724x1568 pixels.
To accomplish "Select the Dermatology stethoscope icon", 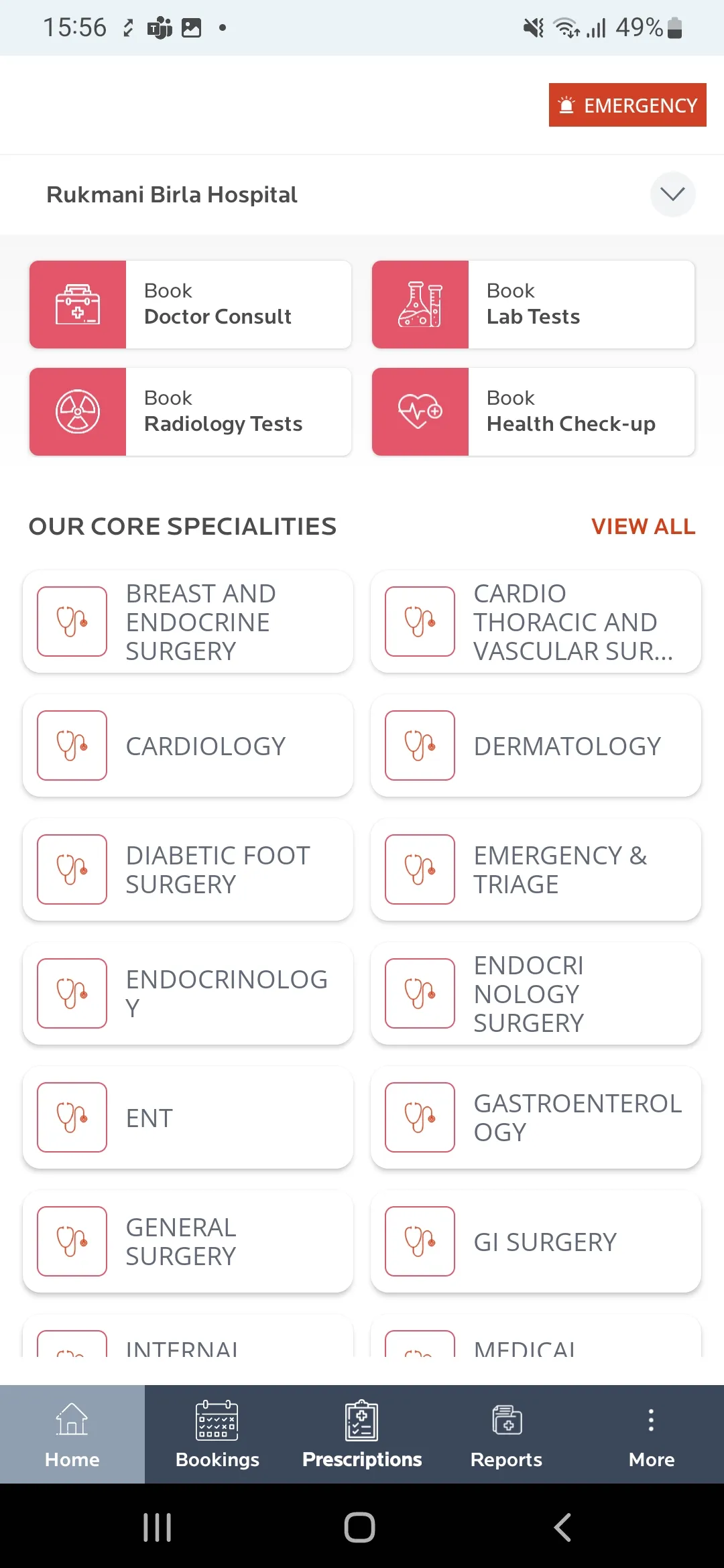I will tap(419, 745).
